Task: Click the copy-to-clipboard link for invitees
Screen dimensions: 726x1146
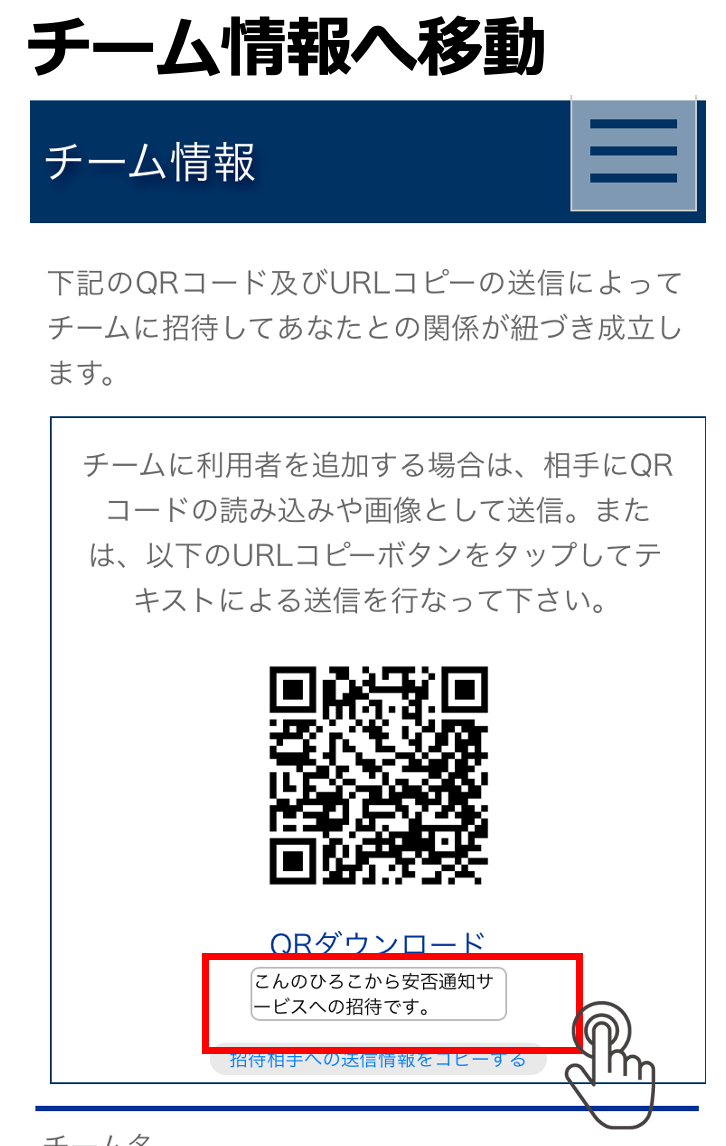Action: (377, 1063)
